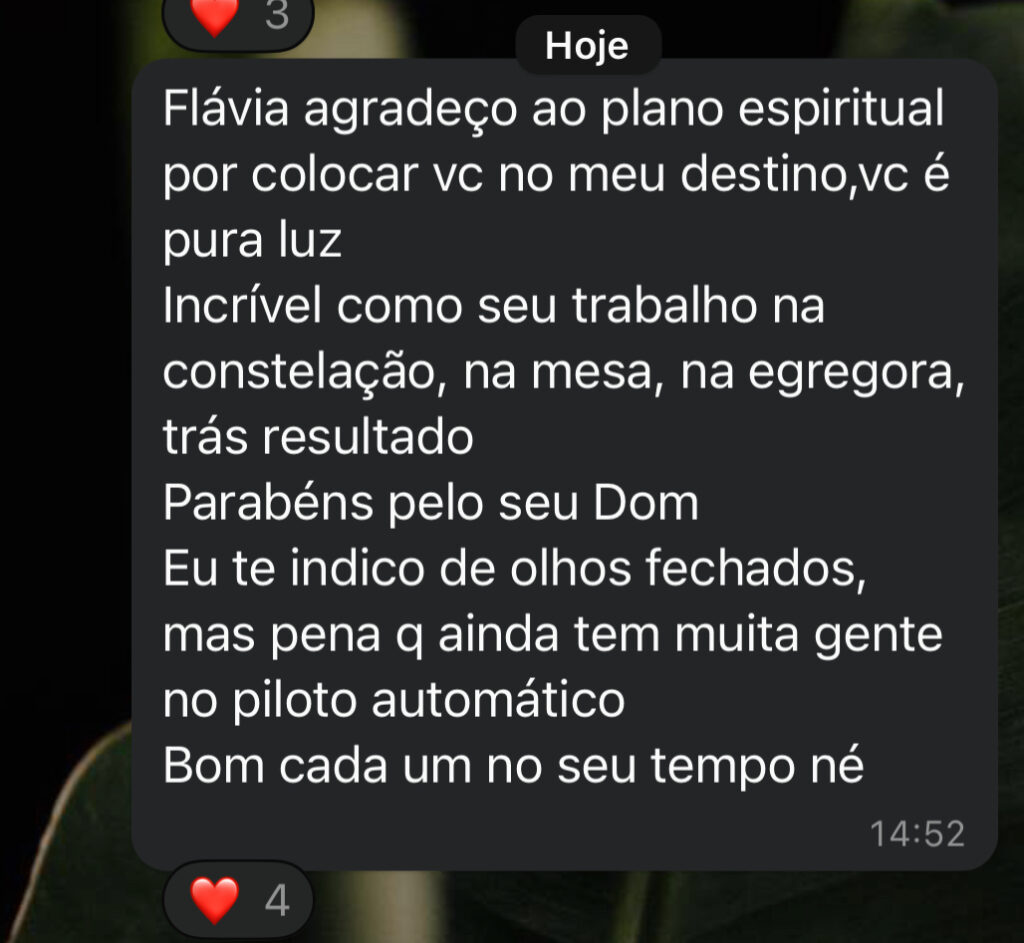
Task: Open the heart reaction showing 3
Action: pyautogui.click(x=239, y=17)
